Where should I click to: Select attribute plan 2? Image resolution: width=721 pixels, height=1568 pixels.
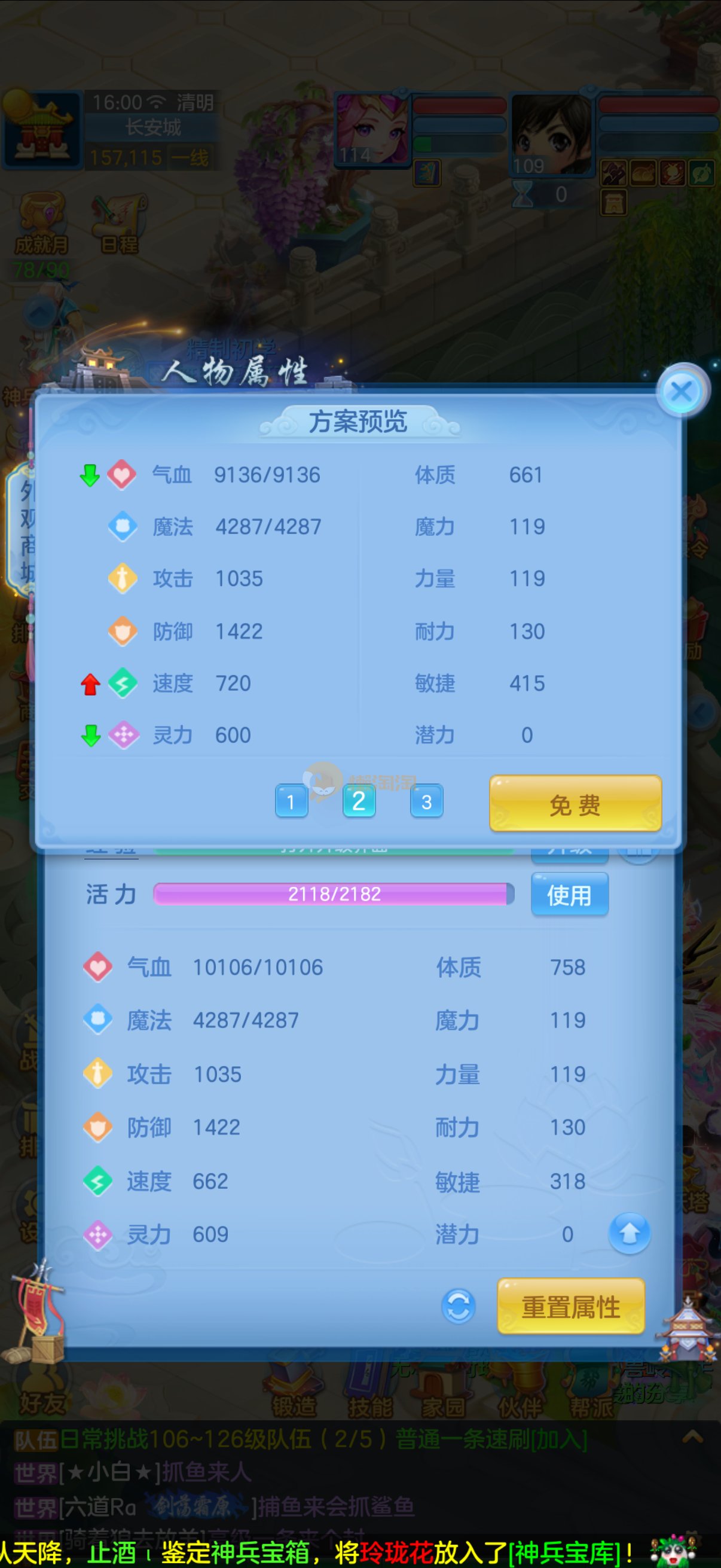point(359,801)
